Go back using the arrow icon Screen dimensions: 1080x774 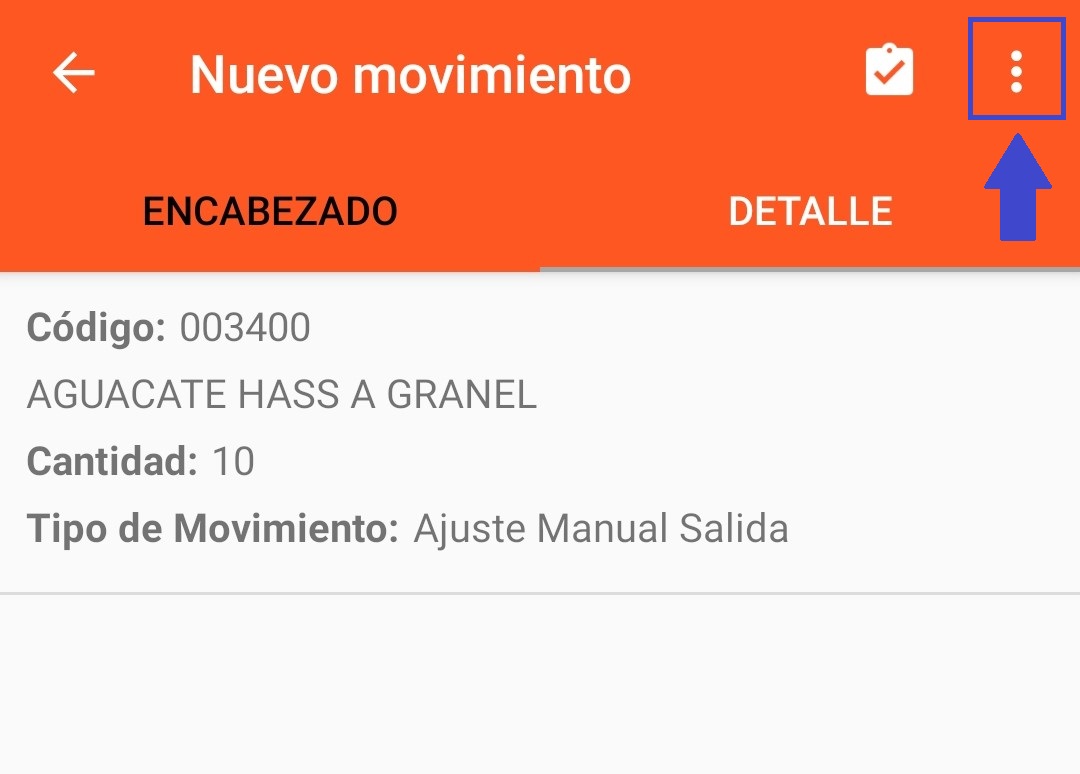click(x=73, y=73)
